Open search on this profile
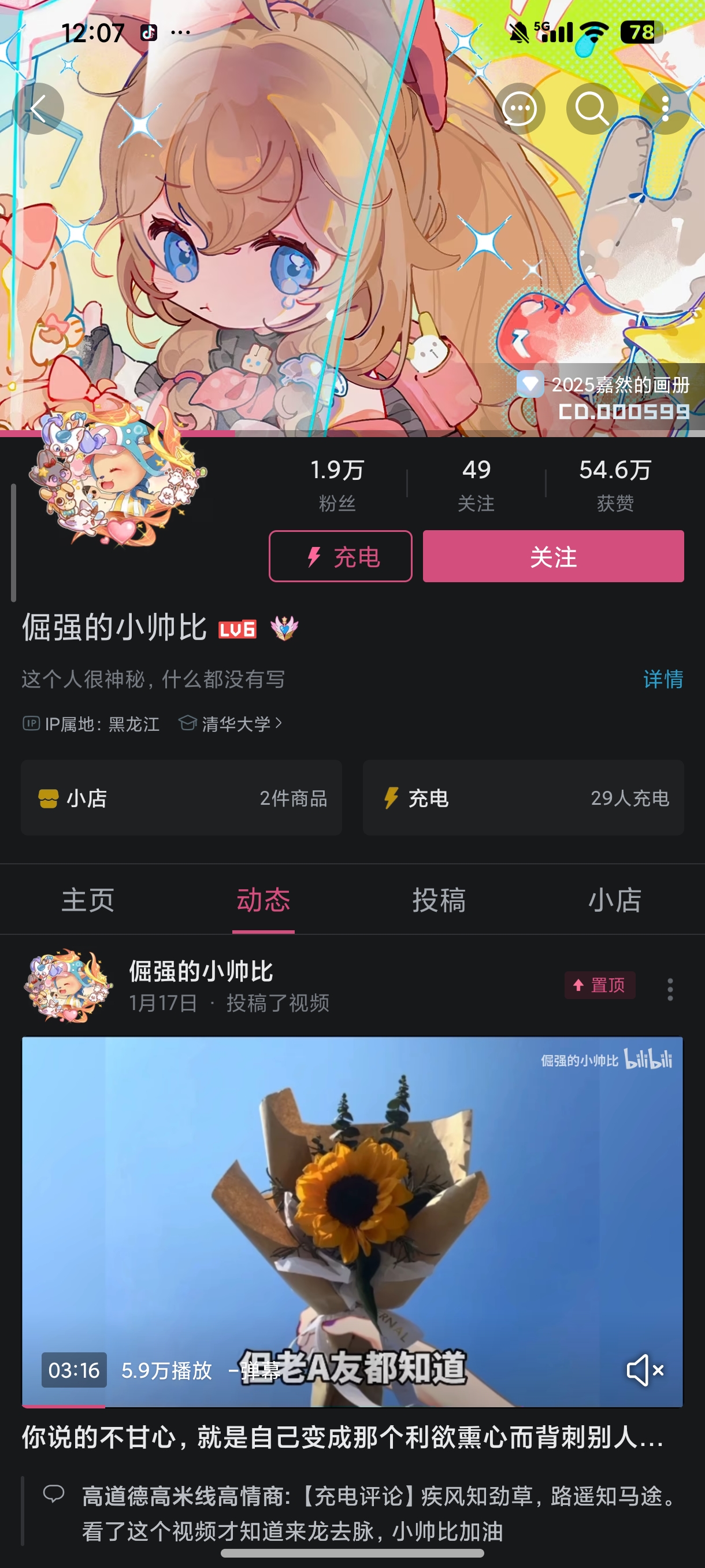The image size is (705, 1568). pos(592,109)
